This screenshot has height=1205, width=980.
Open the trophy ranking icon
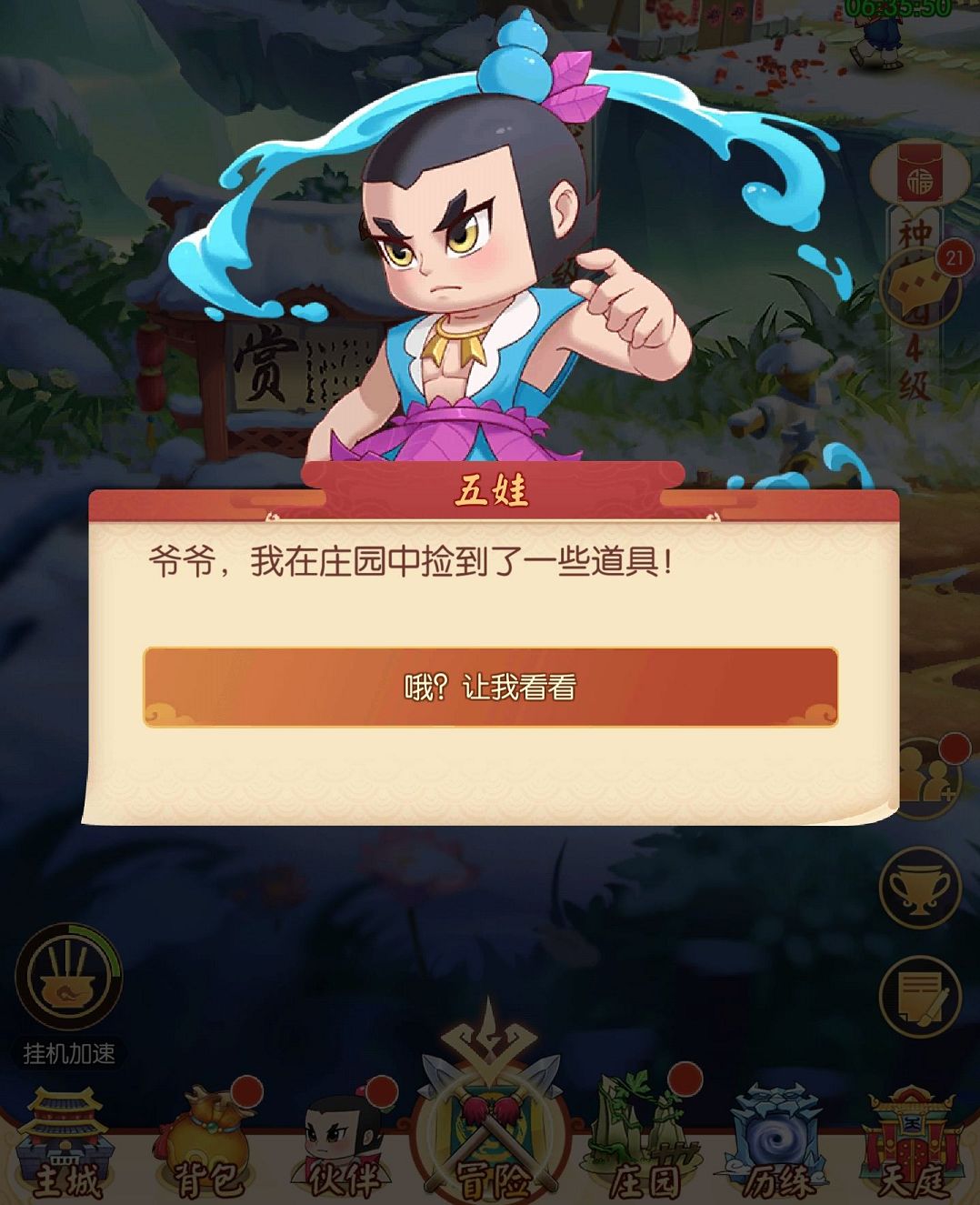[x=919, y=888]
